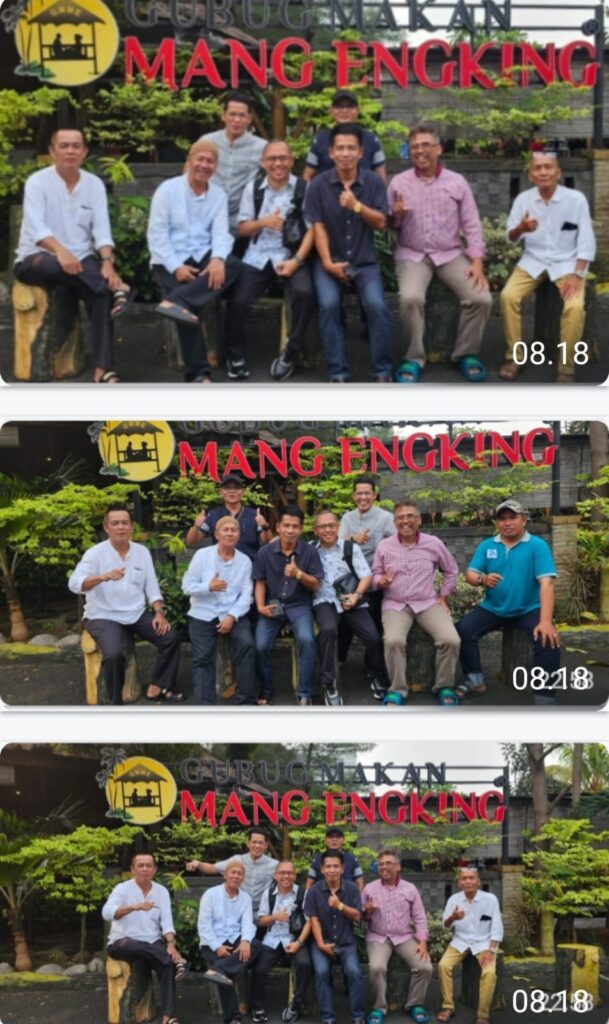Open the photo with the man in the teal shirt
Viewport: 609px width, 1024px height.
tap(304, 564)
